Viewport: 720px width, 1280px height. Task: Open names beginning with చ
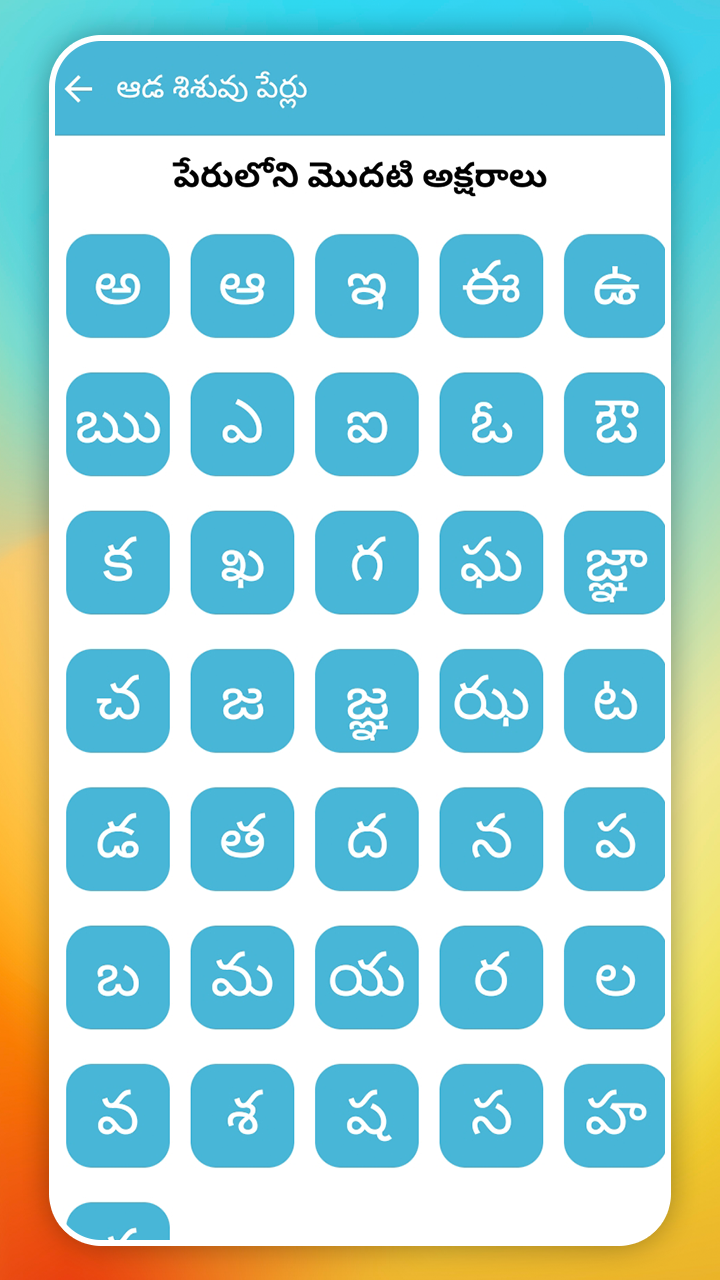pos(117,700)
